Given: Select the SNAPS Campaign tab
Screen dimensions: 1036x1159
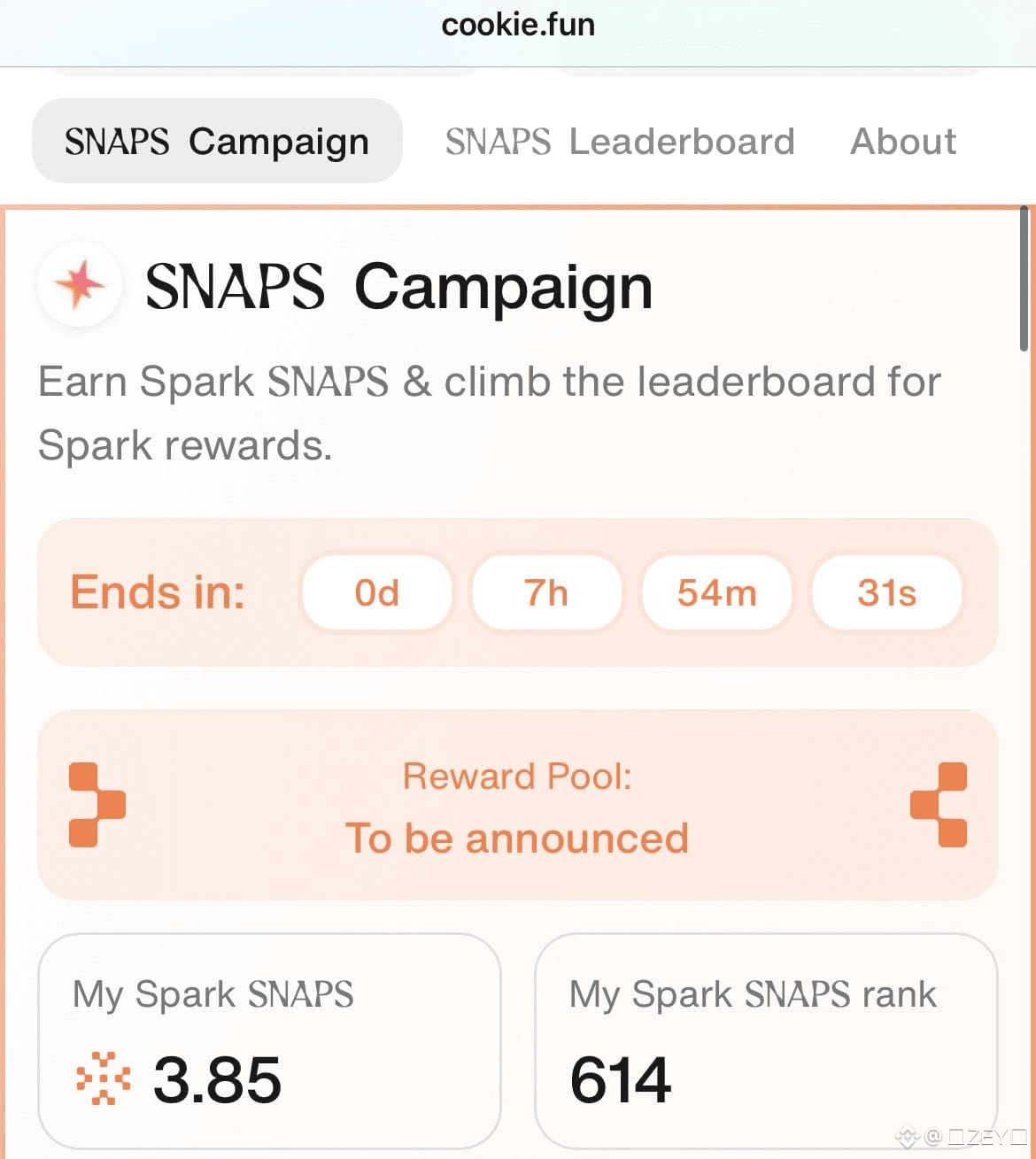Looking at the screenshot, I should tap(216, 140).
